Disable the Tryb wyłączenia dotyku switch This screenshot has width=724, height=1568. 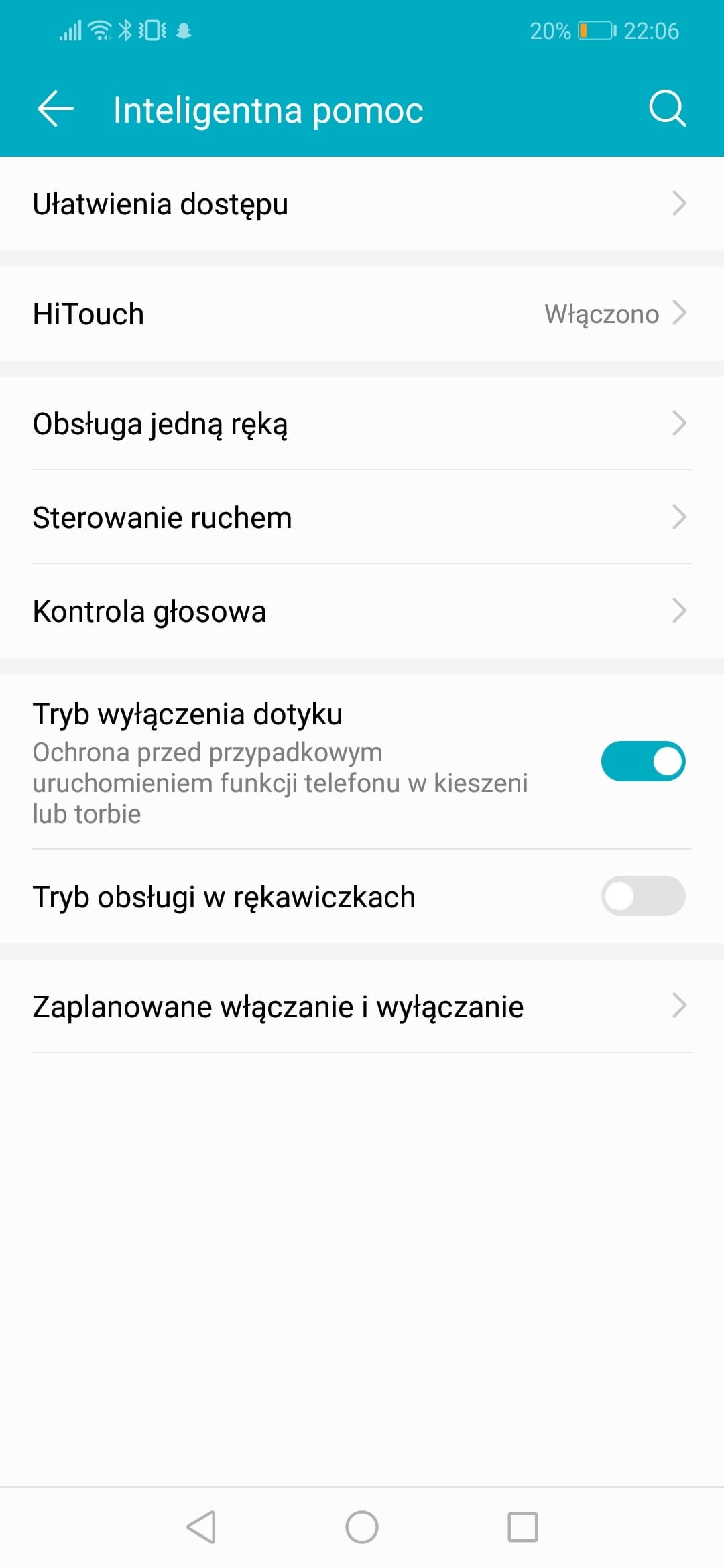pyautogui.click(x=643, y=761)
